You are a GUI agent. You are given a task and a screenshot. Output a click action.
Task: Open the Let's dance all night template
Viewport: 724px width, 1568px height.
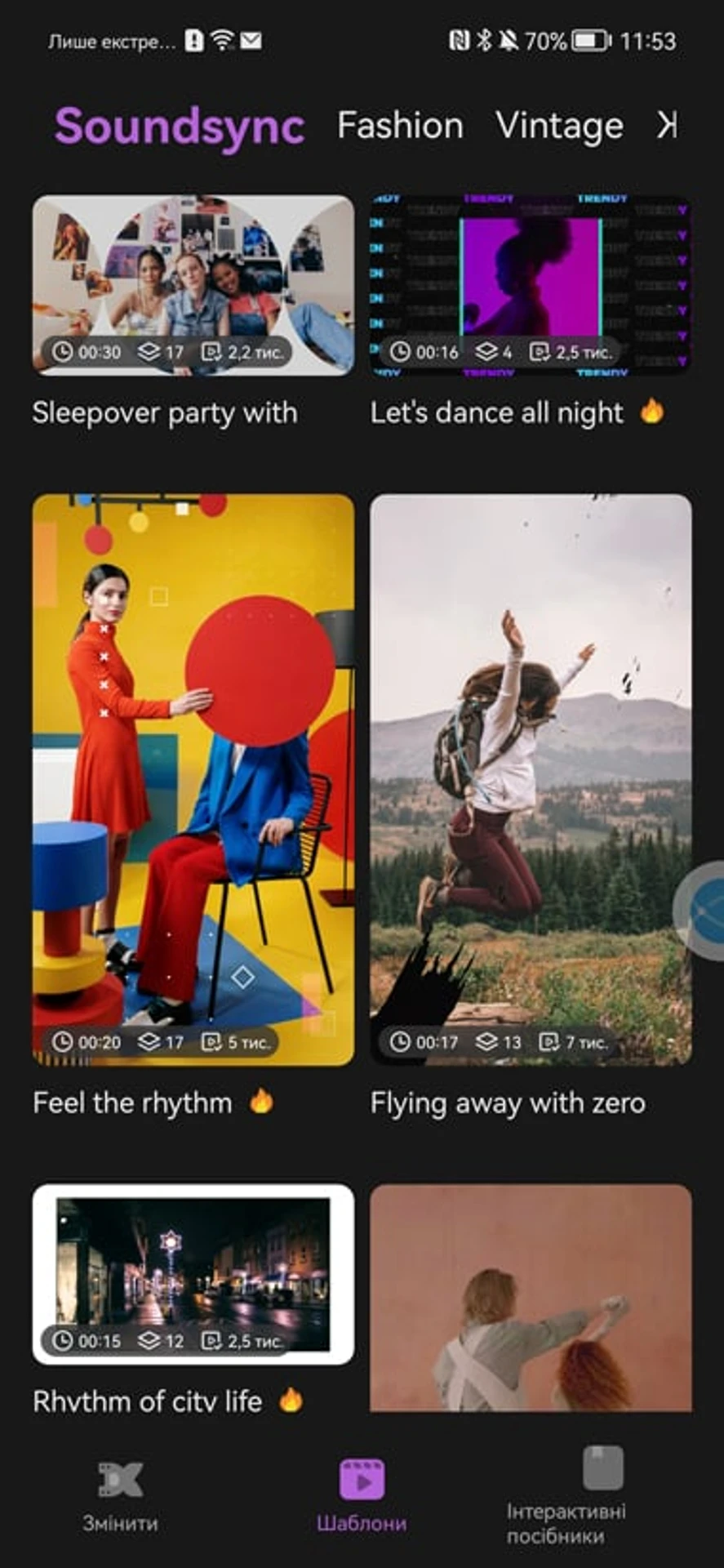[531, 285]
